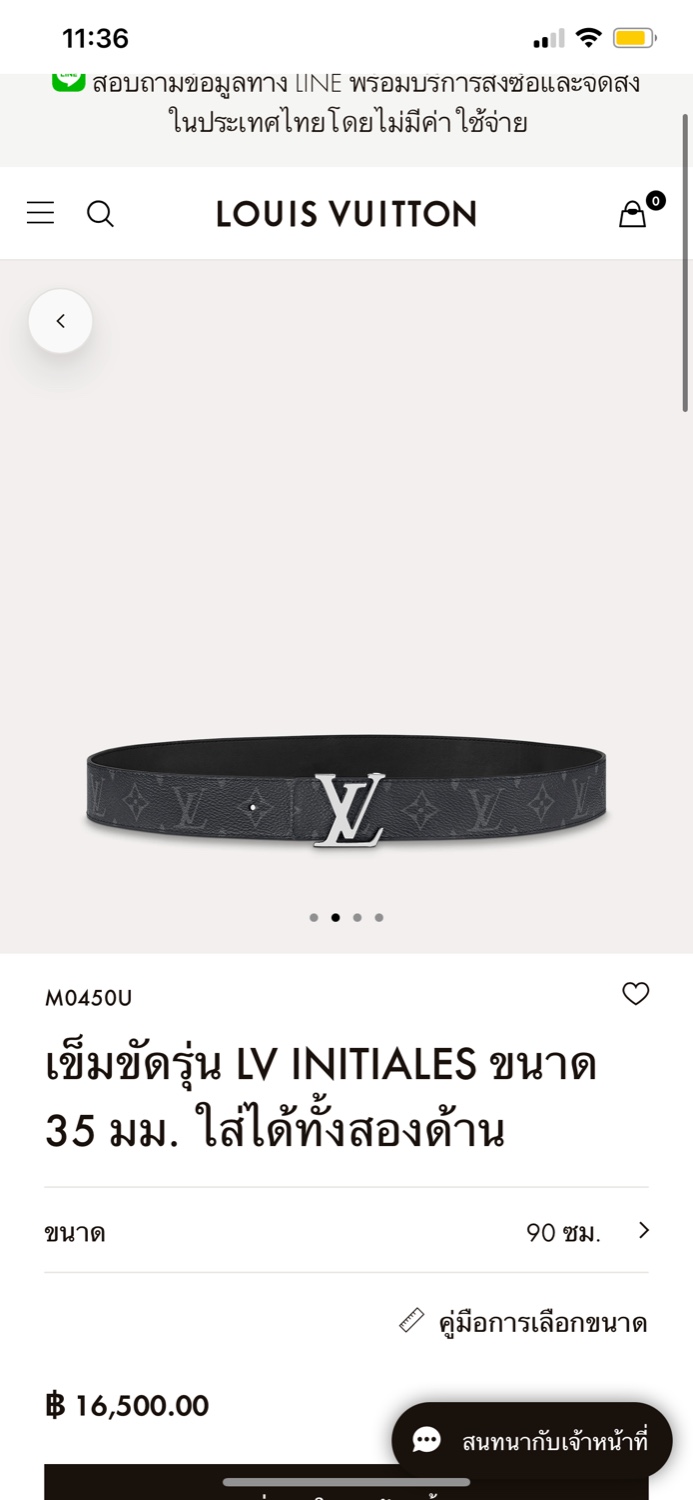693x1500 pixels.
Task: Open the hamburger menu
Action: coord(40,213)
